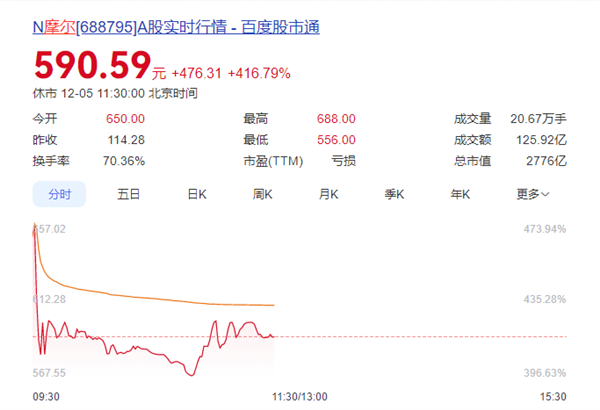This screenshot has width=600, height=410.
Task: Show the 月K monthly chart
Action: coord(329,194)
